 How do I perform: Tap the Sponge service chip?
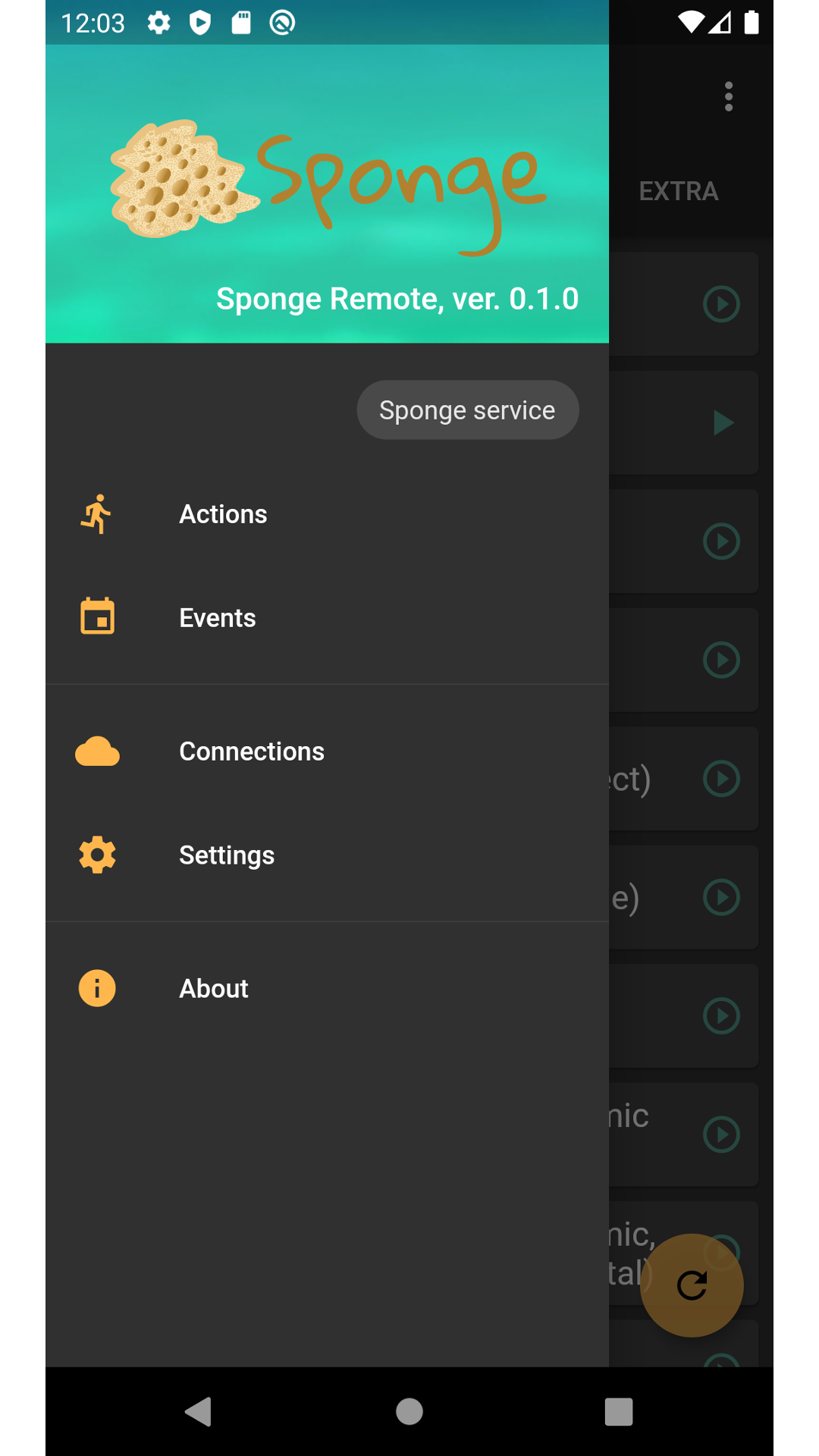pos(468,410)
